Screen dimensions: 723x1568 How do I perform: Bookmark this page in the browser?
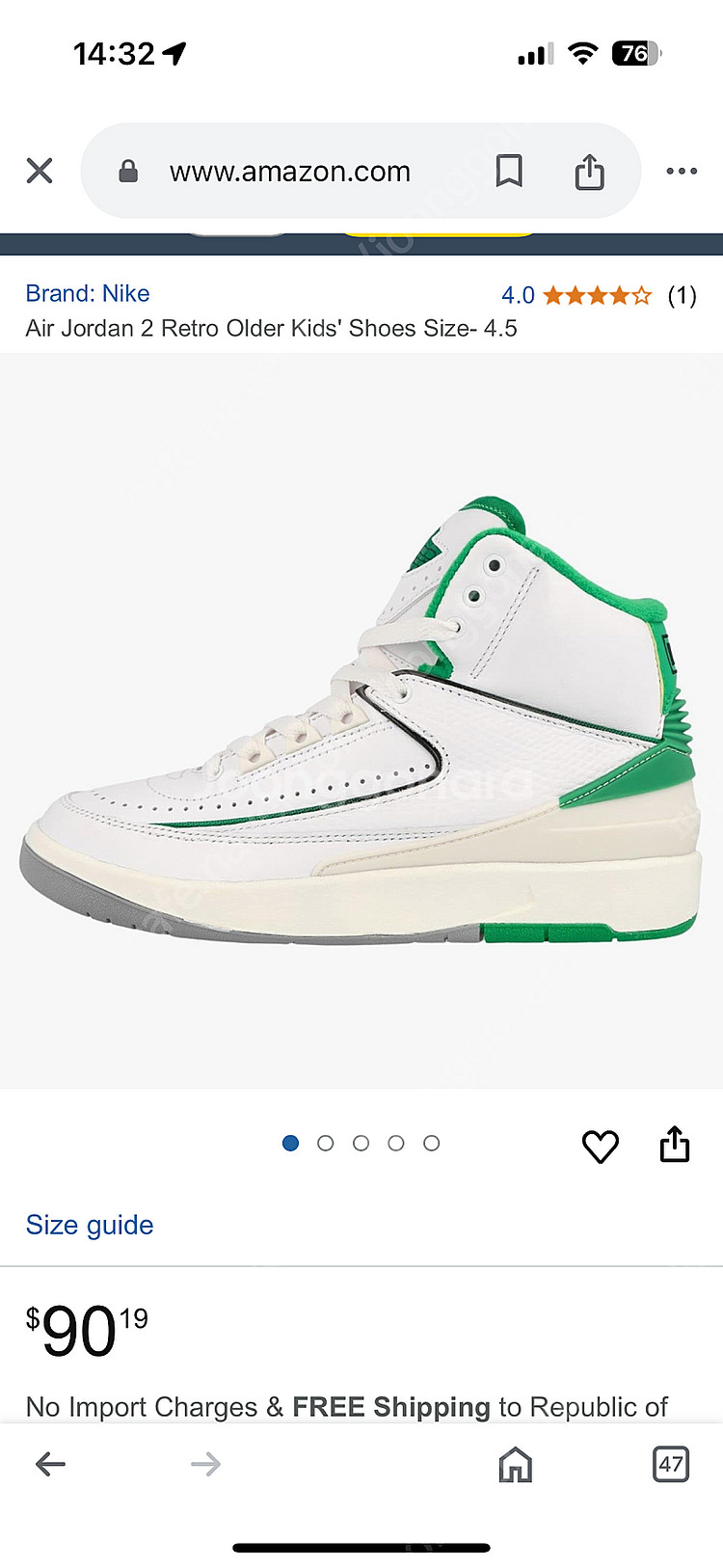(509, 172)
